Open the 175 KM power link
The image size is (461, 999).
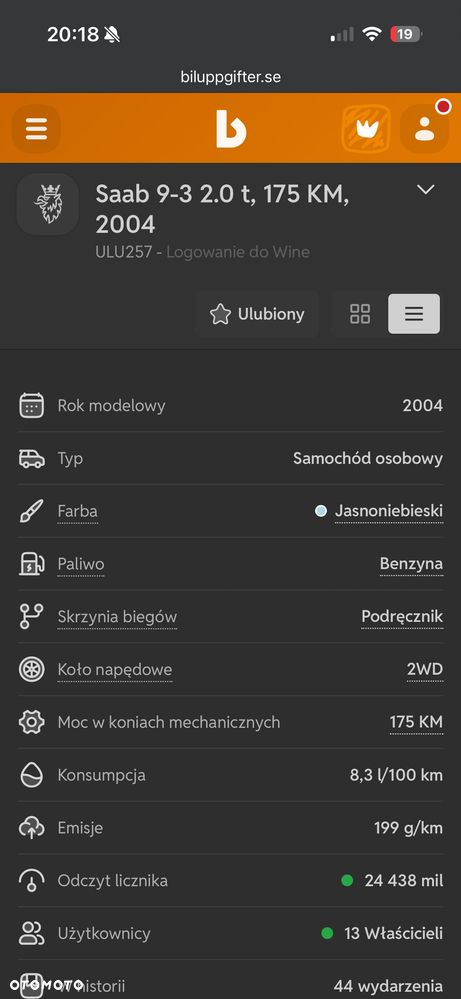click(416, 722)
